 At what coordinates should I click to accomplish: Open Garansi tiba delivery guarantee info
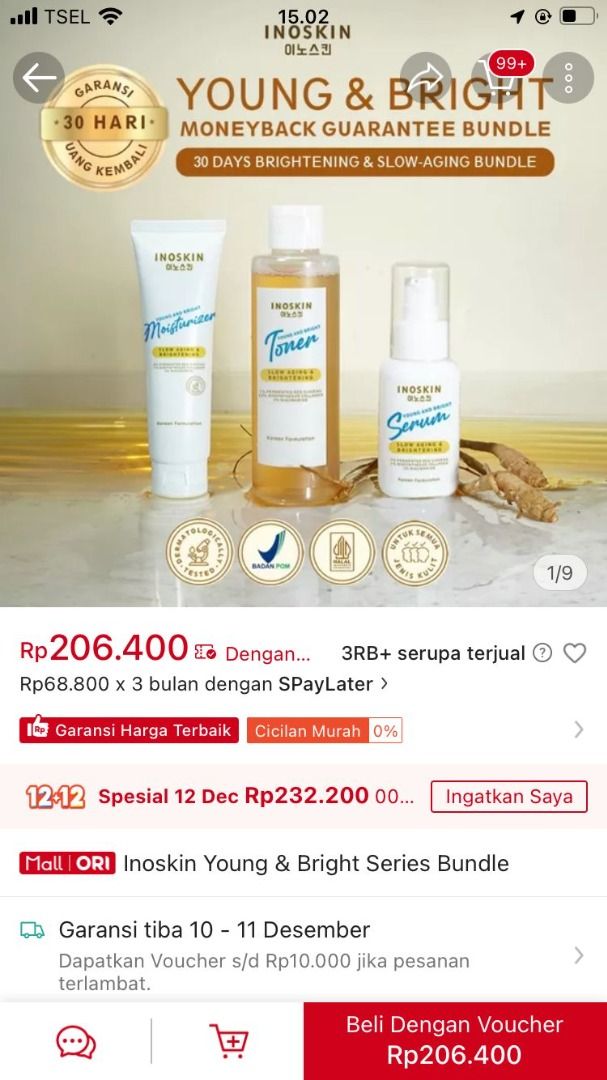click(x=300, y=943)
